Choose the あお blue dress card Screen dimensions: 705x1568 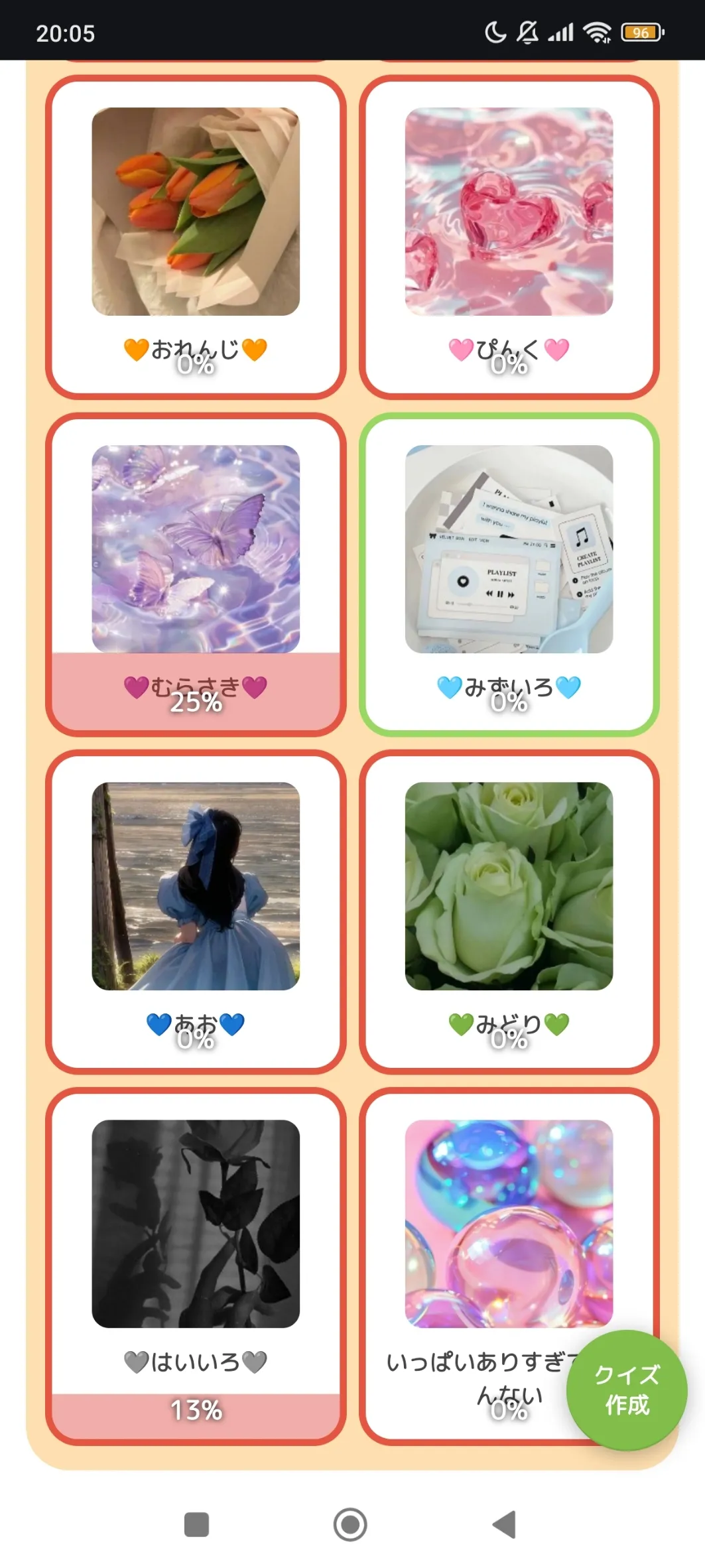click(196, 911)
